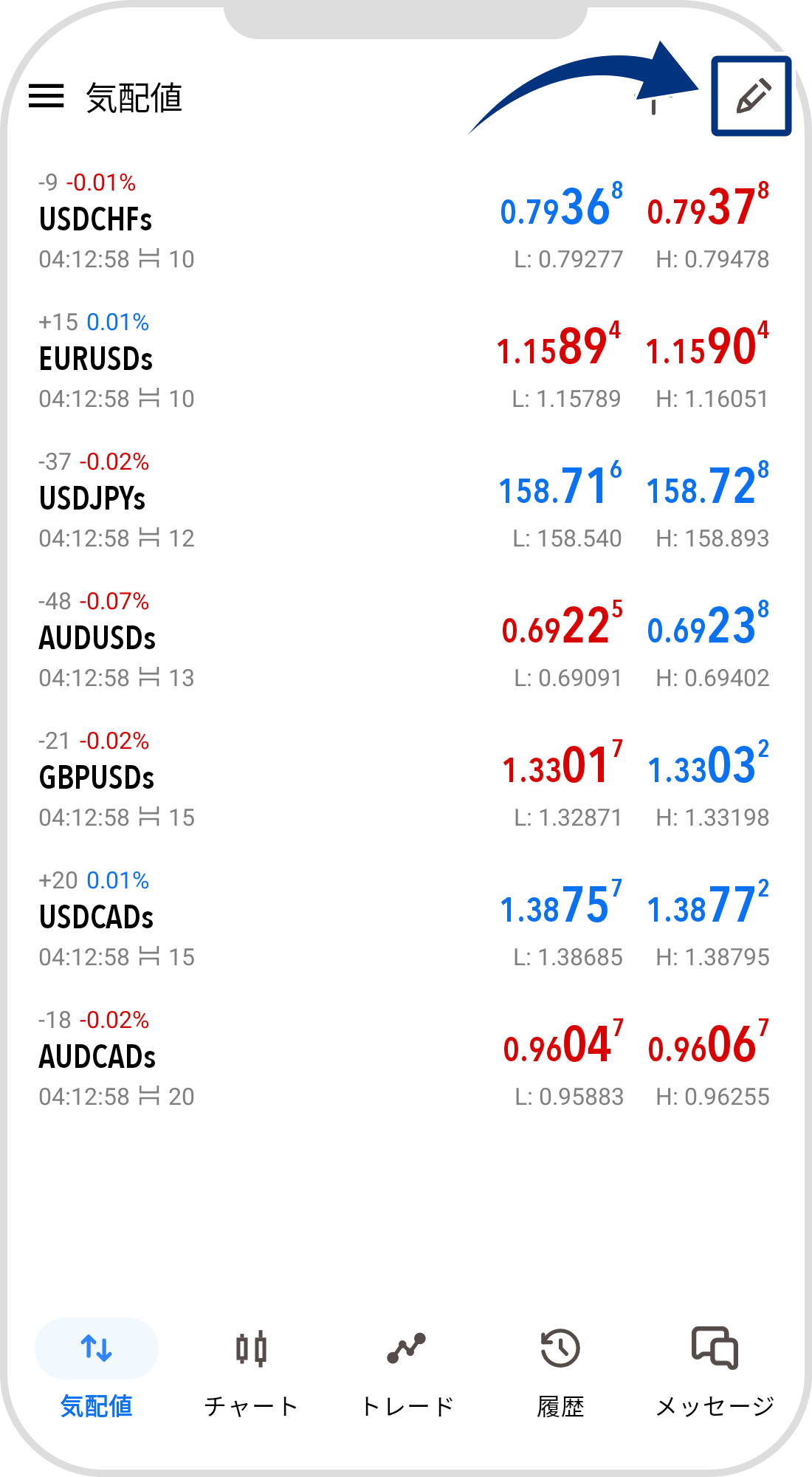This screenshot has width=812, height=1477.
Task: Go to the トレード tab
Action: (406, 1372)
